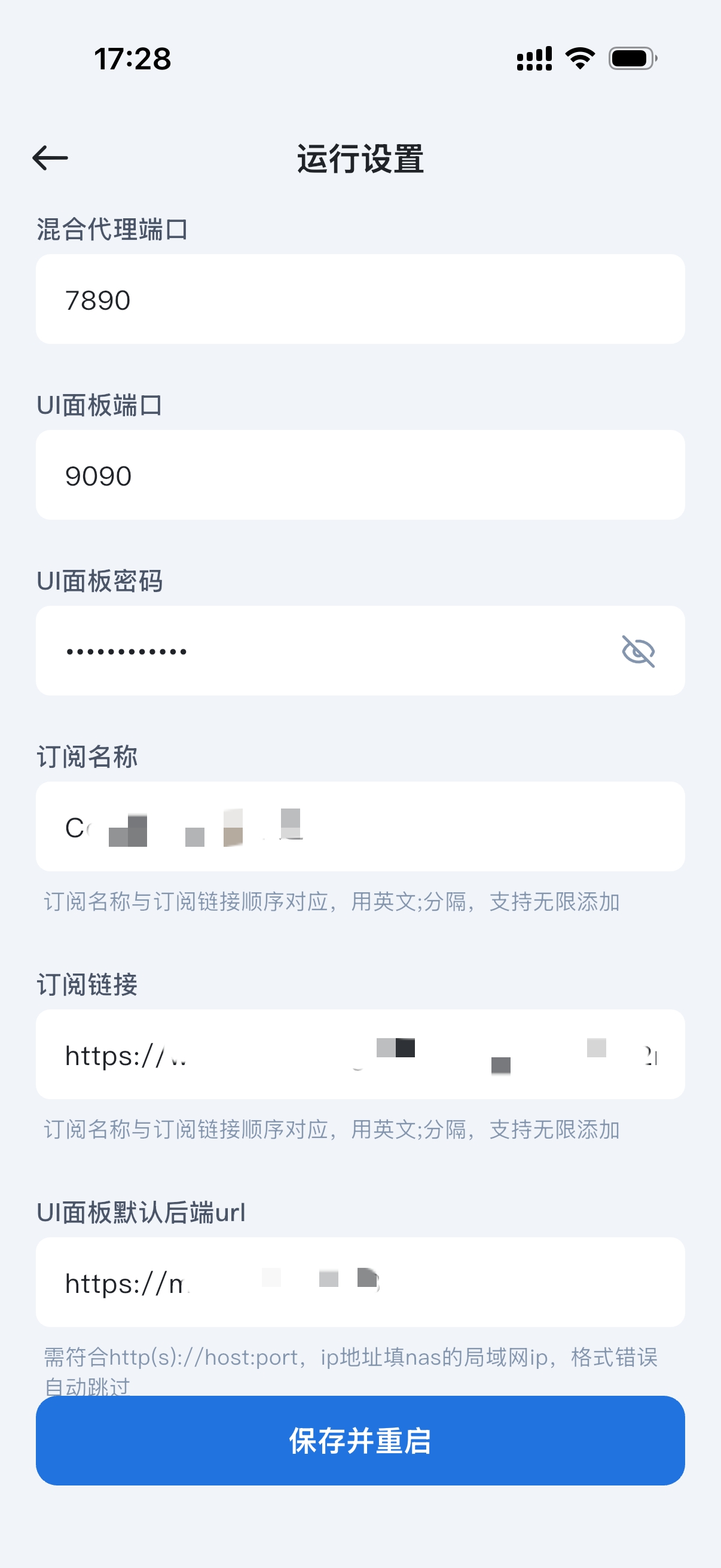Toggle password visibility eye icon
This screenshot has height=1568, width=721.
coord(637,650)
